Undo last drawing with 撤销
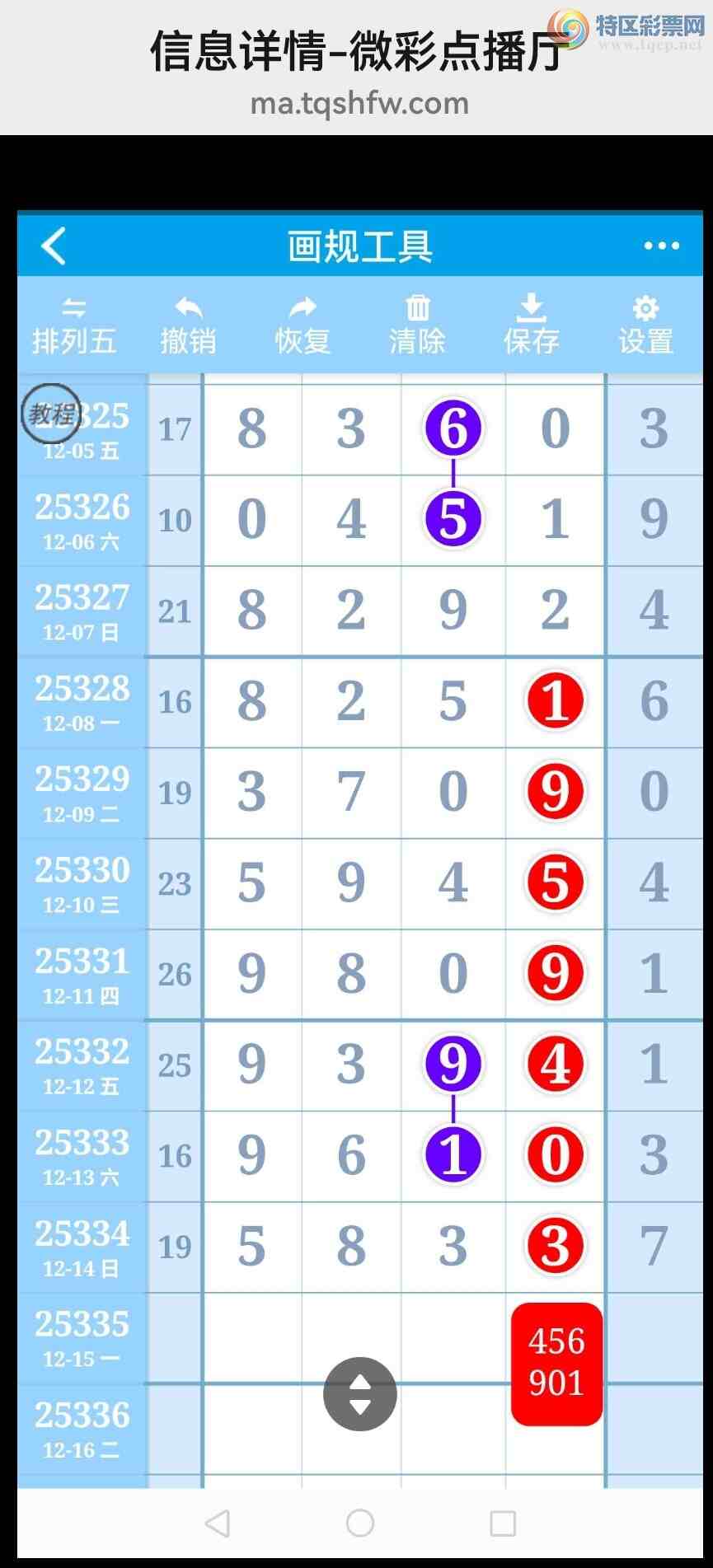The width and height of the screenshot is (713, 1568). pyautogui.click(x=188, y=326)
